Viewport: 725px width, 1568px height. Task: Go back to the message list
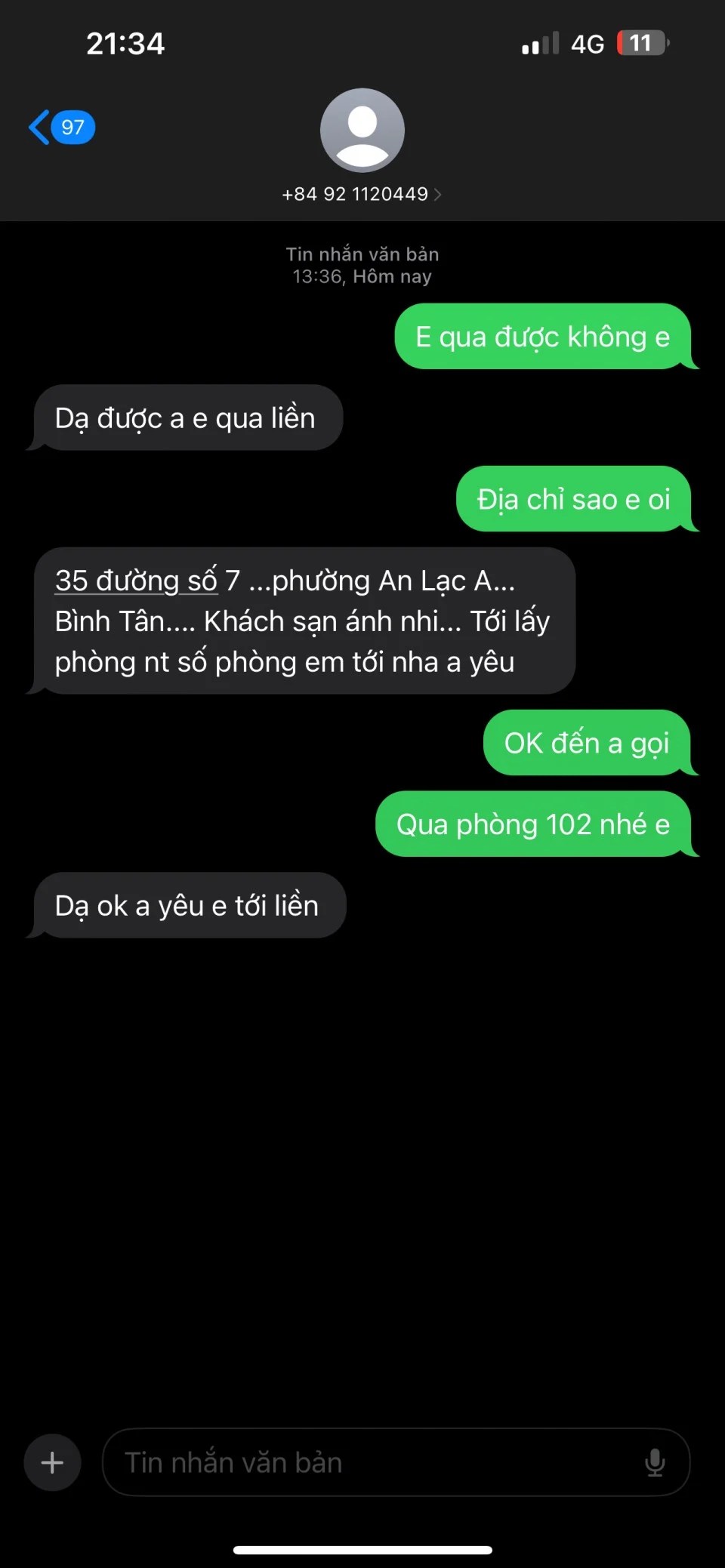point(60,127)
